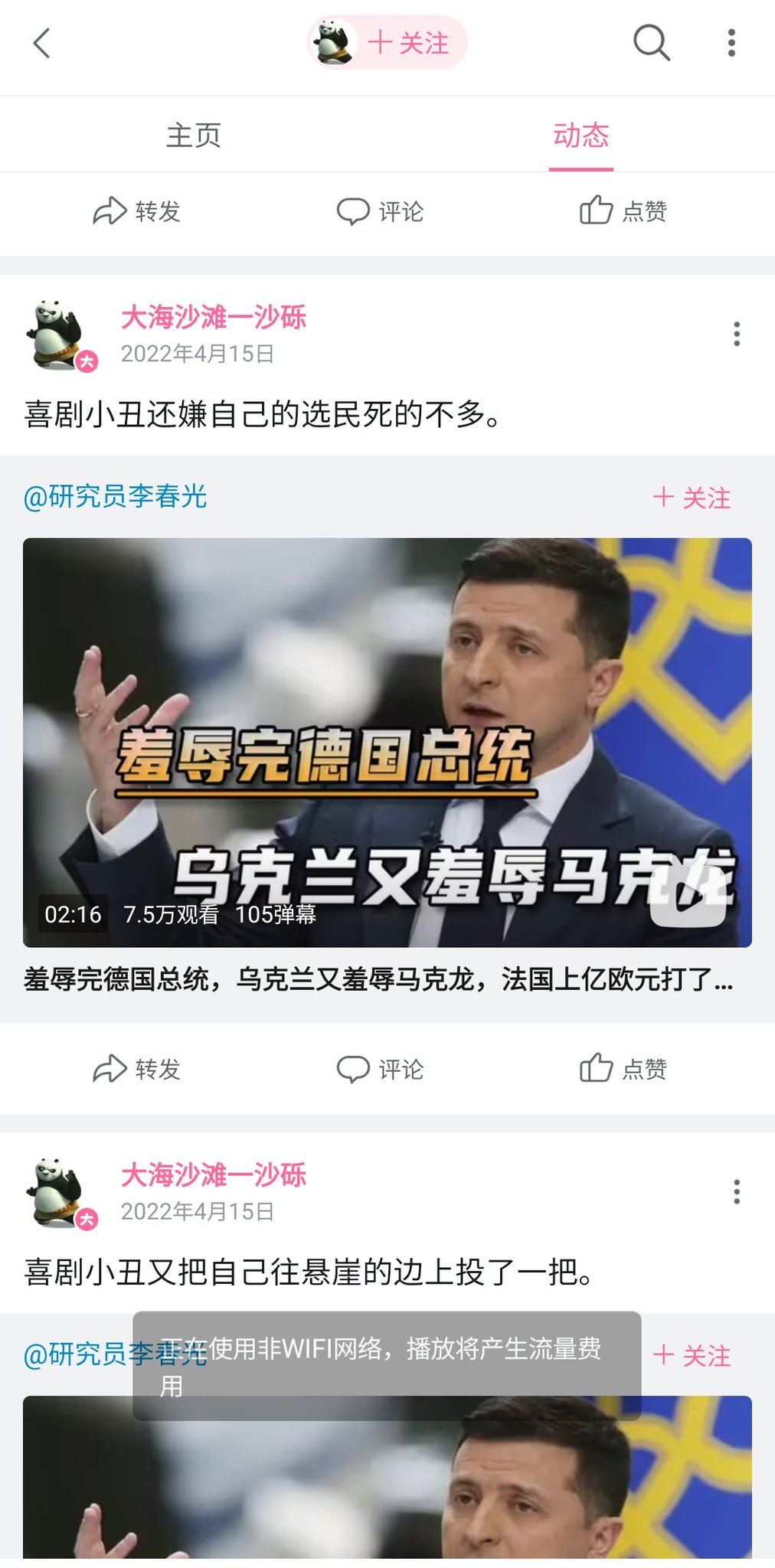
Task: Play the 02:16 video about 马克龙
Action: (x=387, y=743)
